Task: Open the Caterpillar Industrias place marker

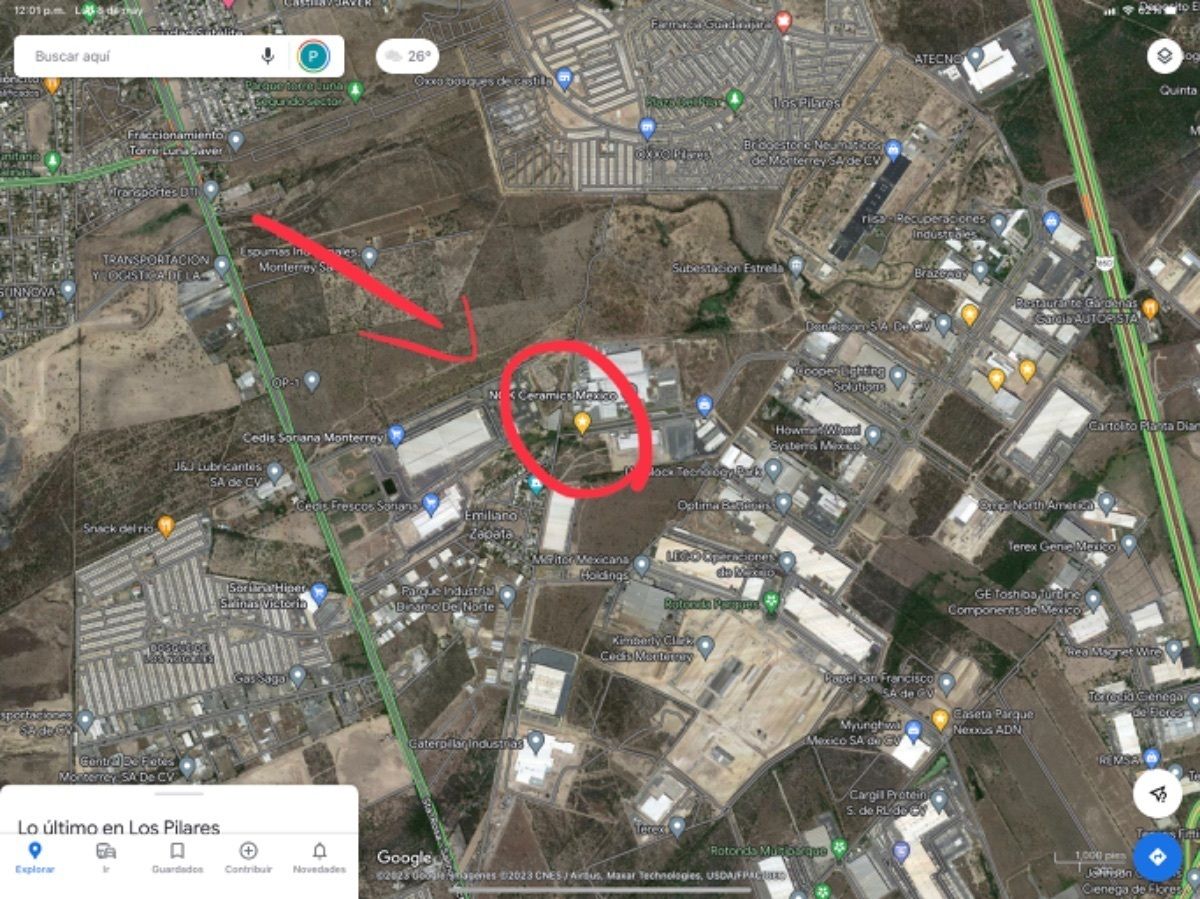Action: (535, 741)
